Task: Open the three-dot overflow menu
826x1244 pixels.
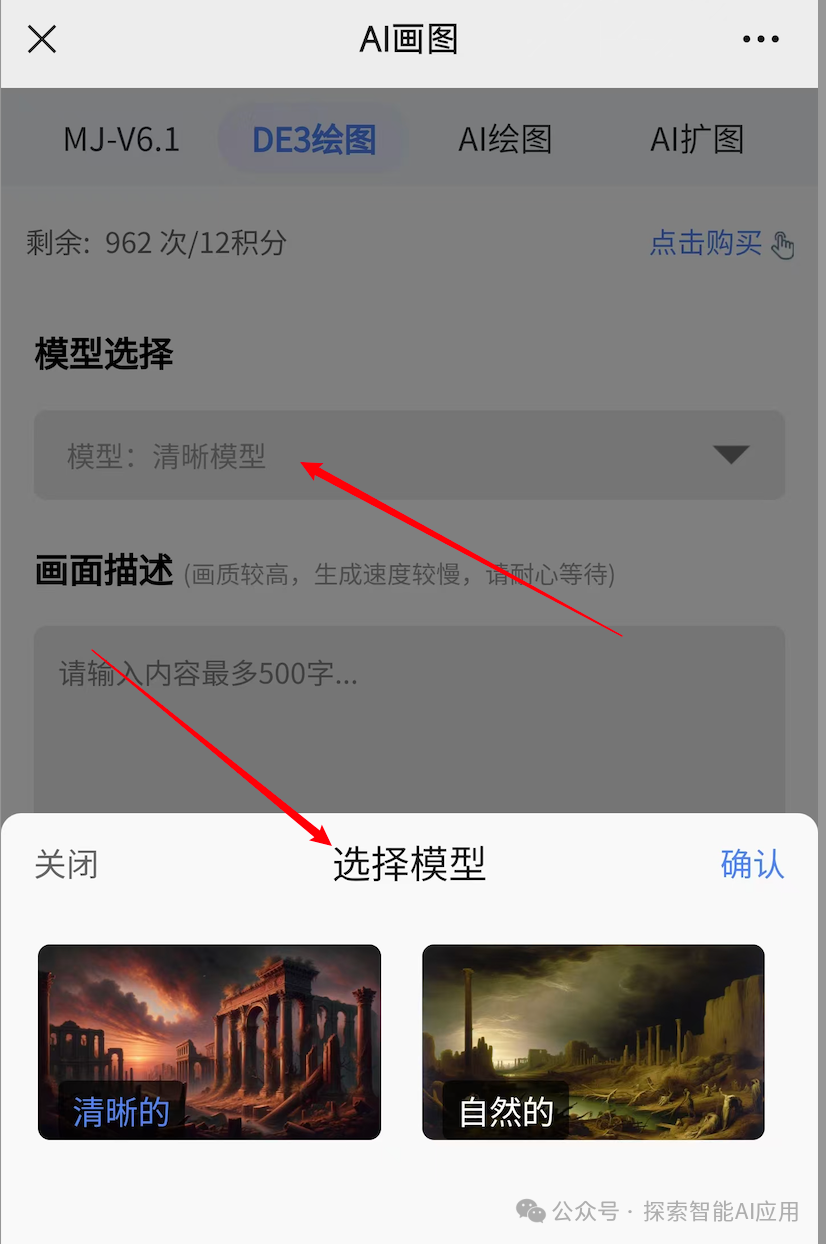Action: coord(760,40)
